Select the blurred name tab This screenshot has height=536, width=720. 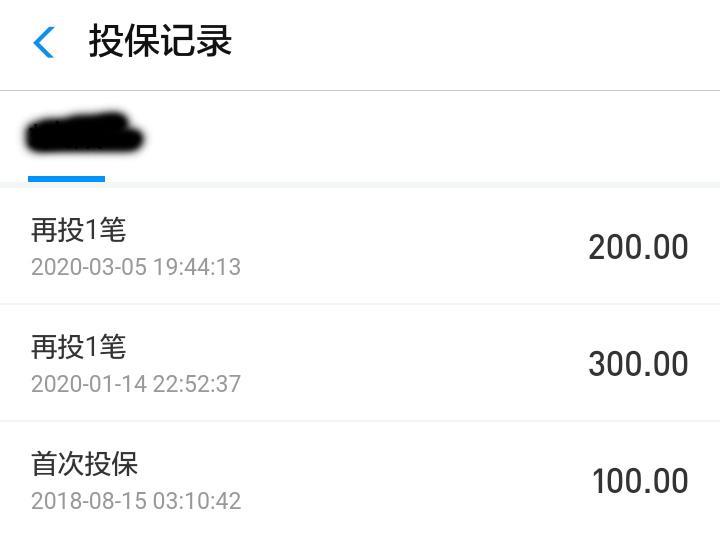coord(85,137)
